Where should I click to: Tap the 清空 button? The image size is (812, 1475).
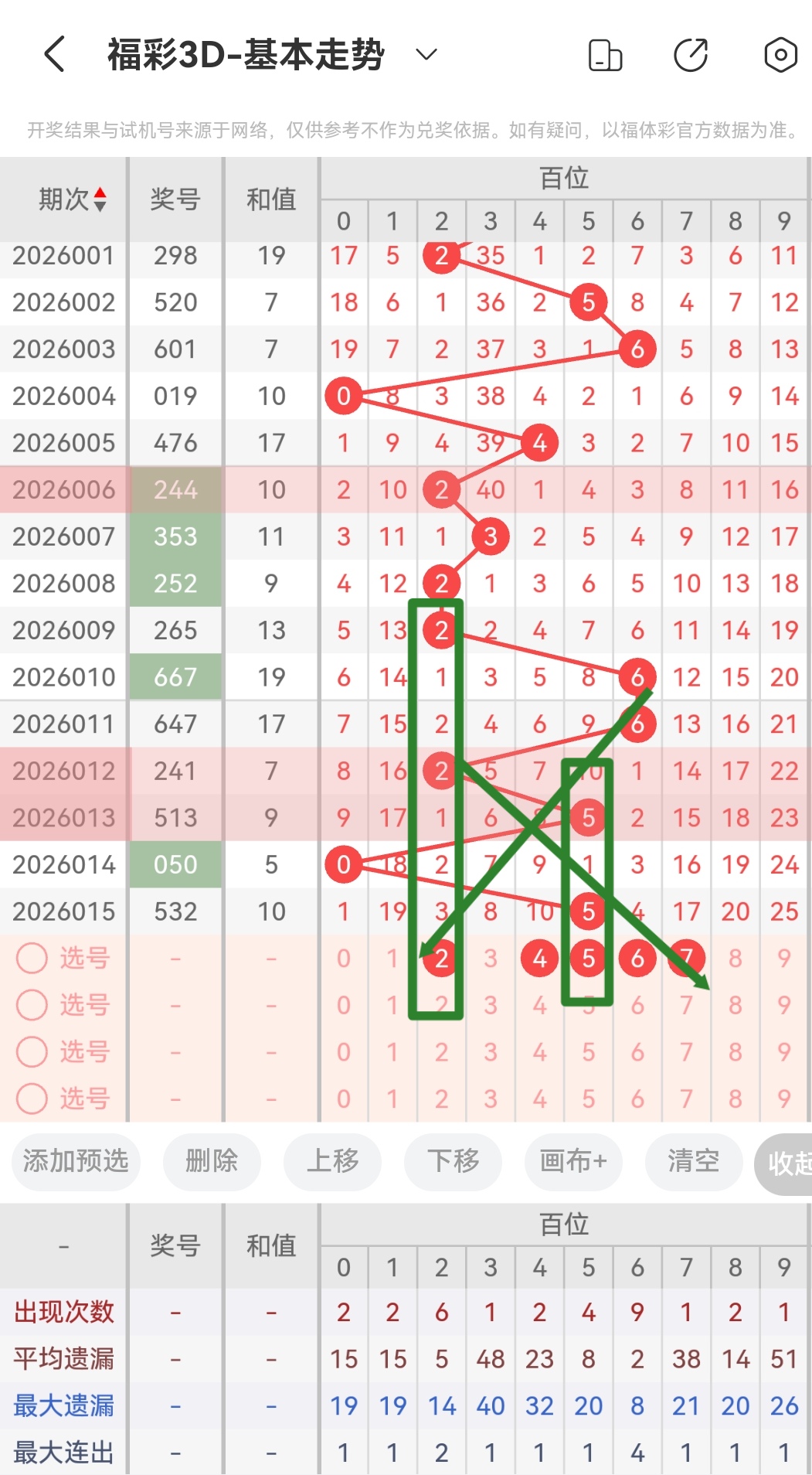(693, 1161)
